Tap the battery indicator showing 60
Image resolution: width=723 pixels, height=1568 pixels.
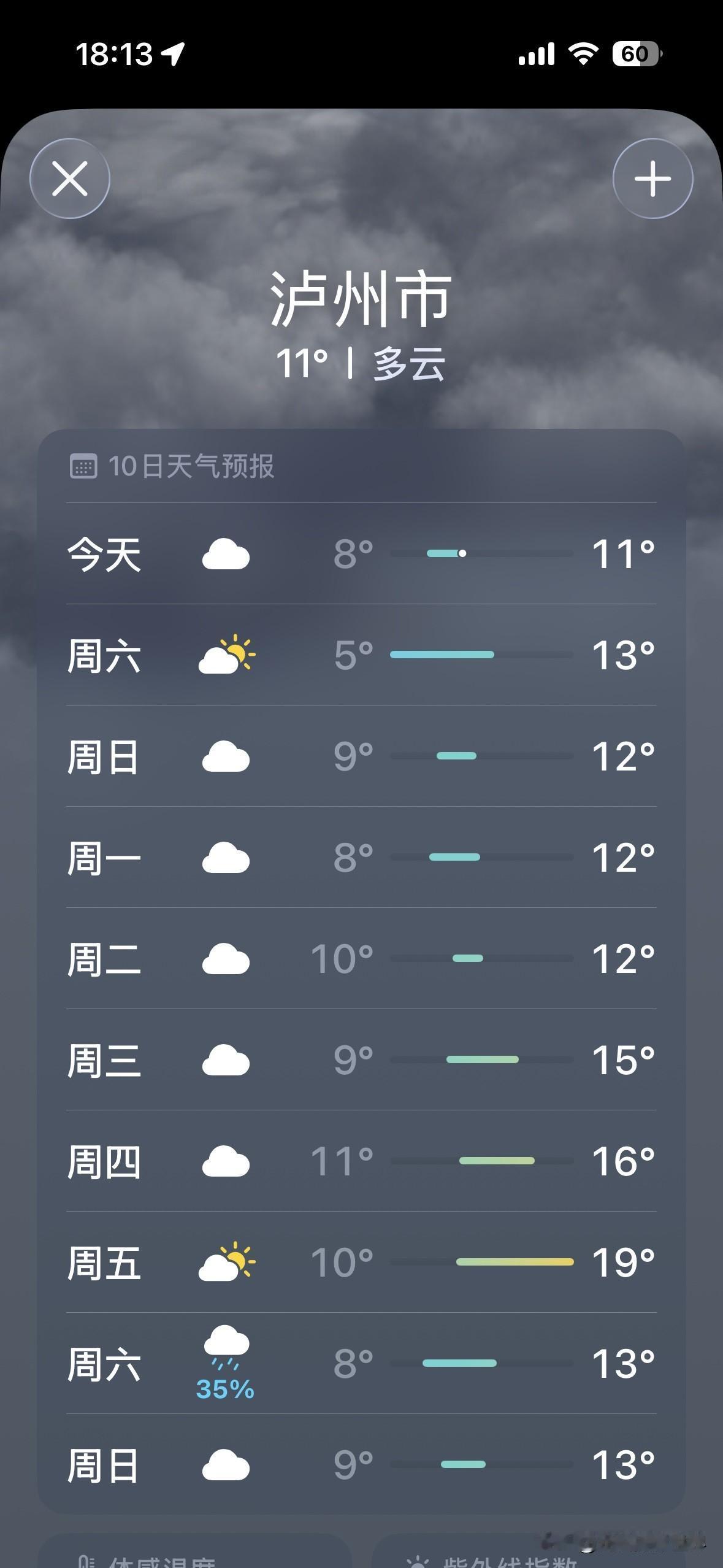pyautogui.click(x=636, y=54)
